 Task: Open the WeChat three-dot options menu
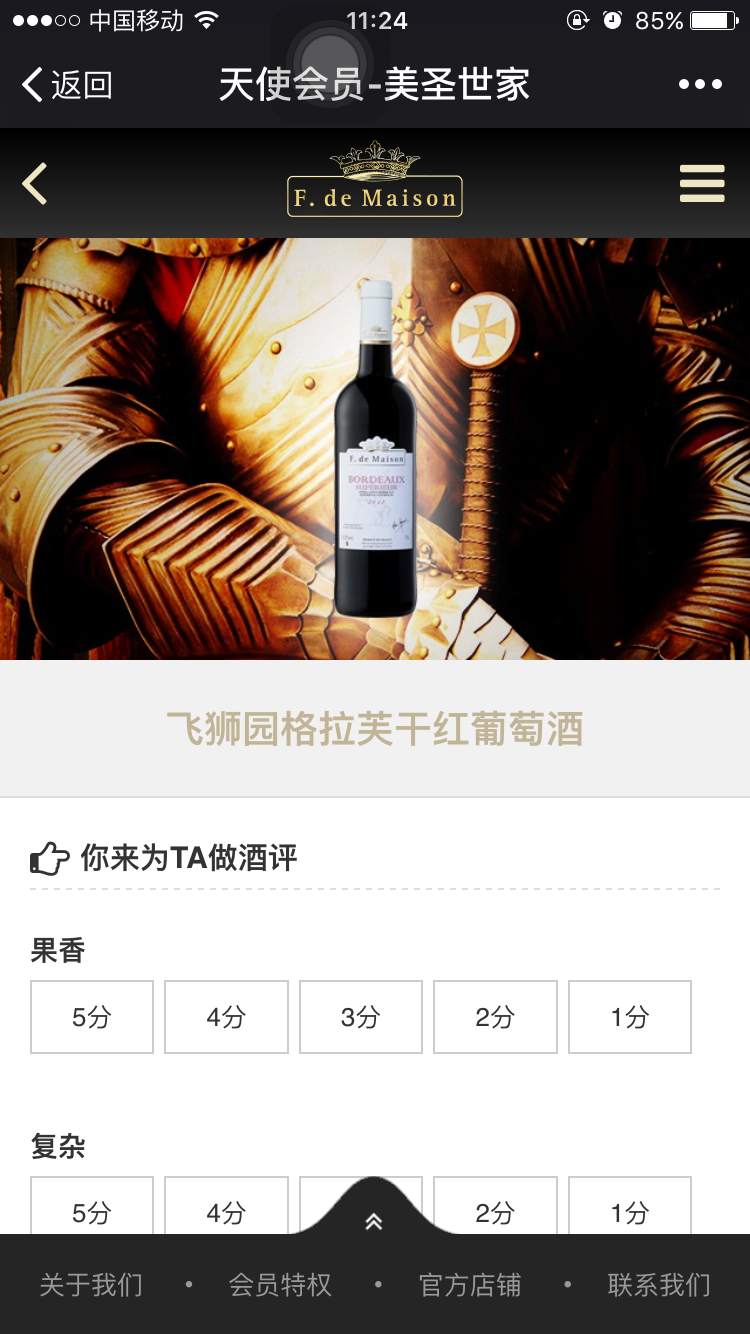click(x=700, y=85)
